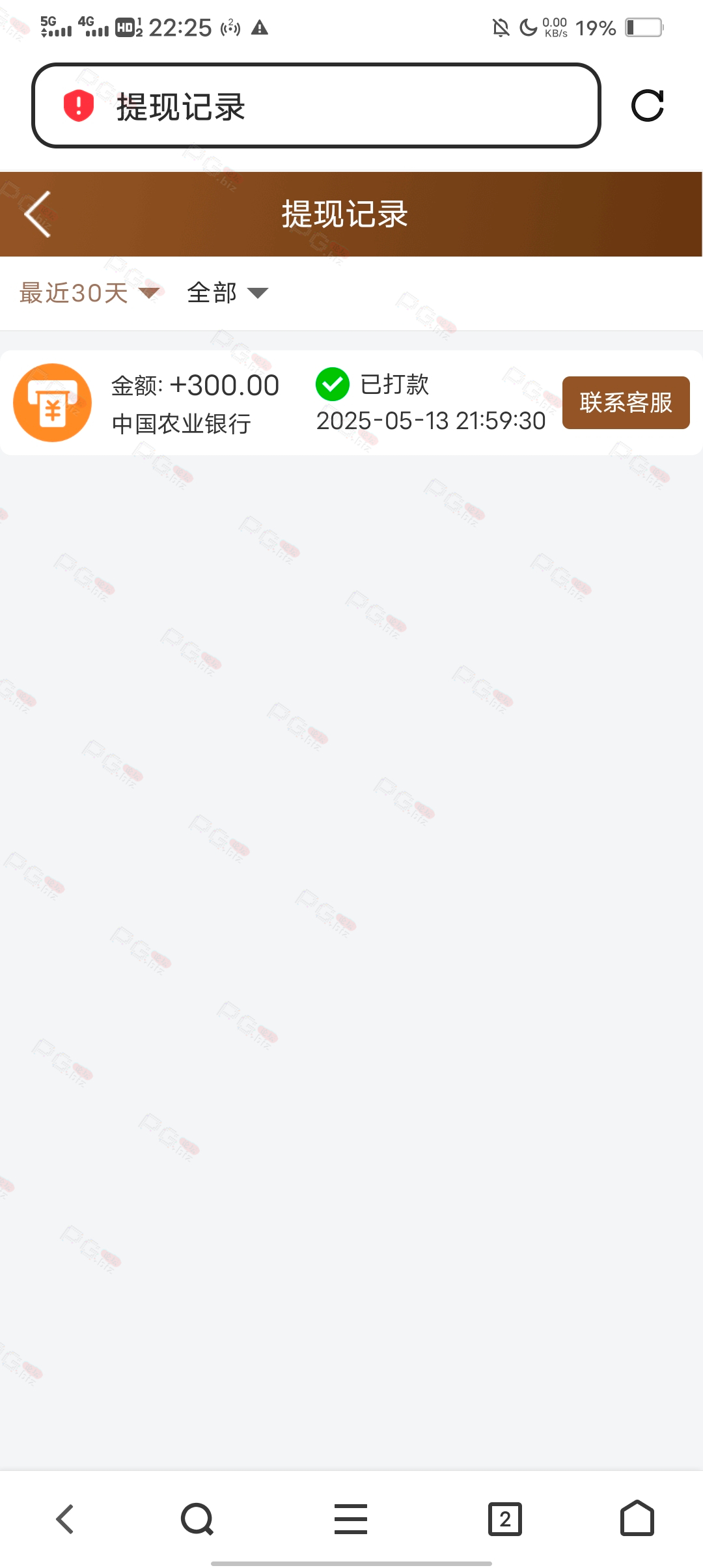The width and height of the screenshot is (703, 1568).
Task: View the 2 open browser tabs
Action: tap(504, 1519)
